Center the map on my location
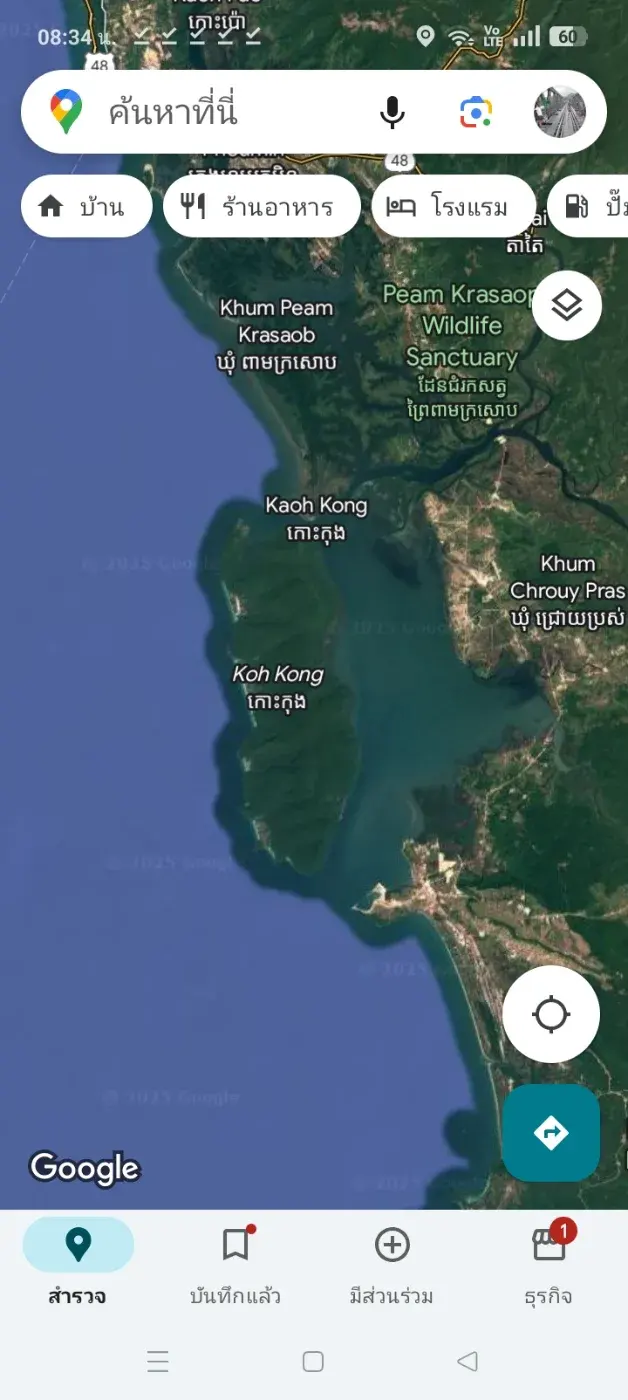Screen dimensions: 628x1400 [x=551, y=1014]
